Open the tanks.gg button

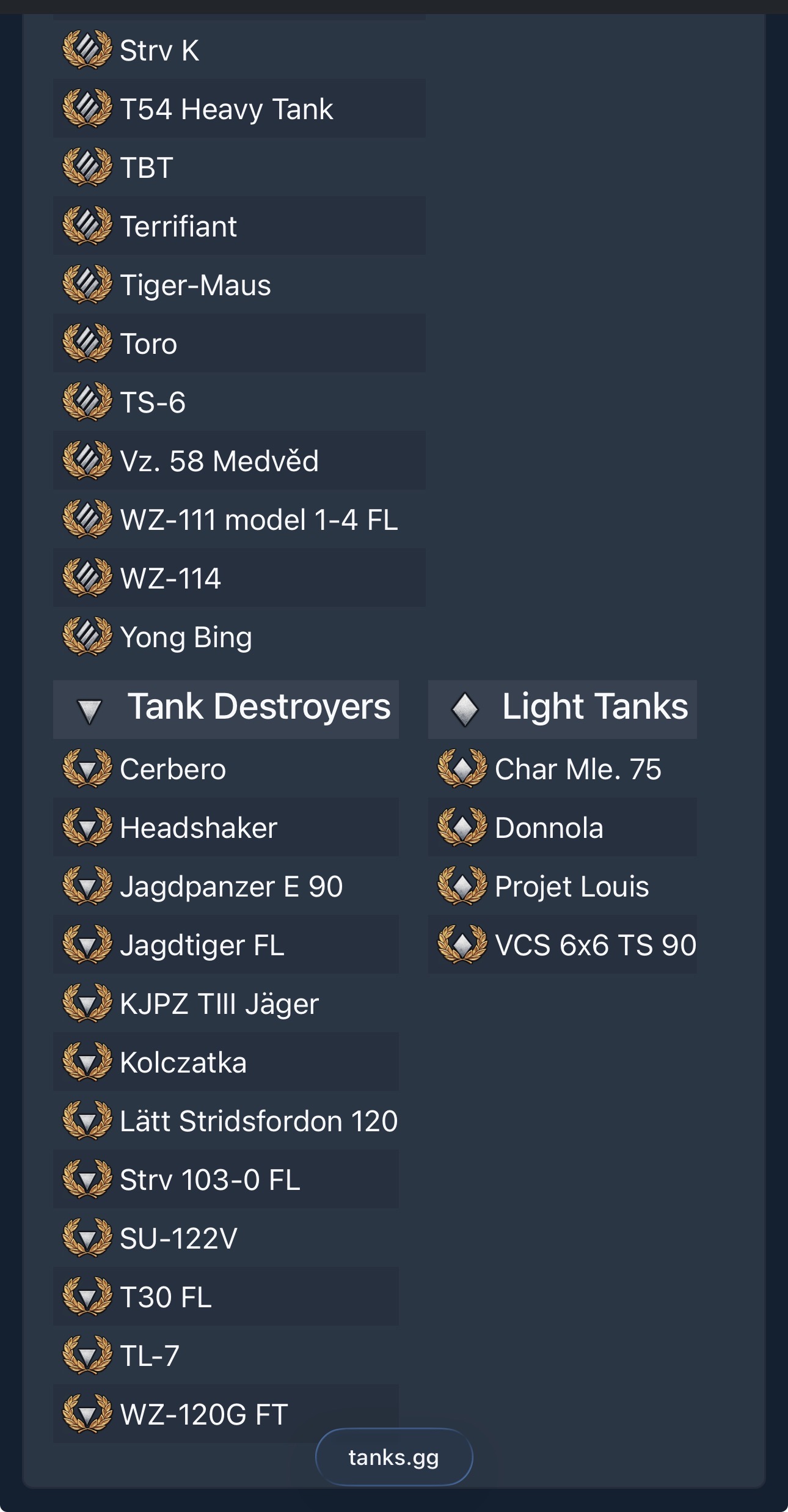click(x=394, y=1457)
